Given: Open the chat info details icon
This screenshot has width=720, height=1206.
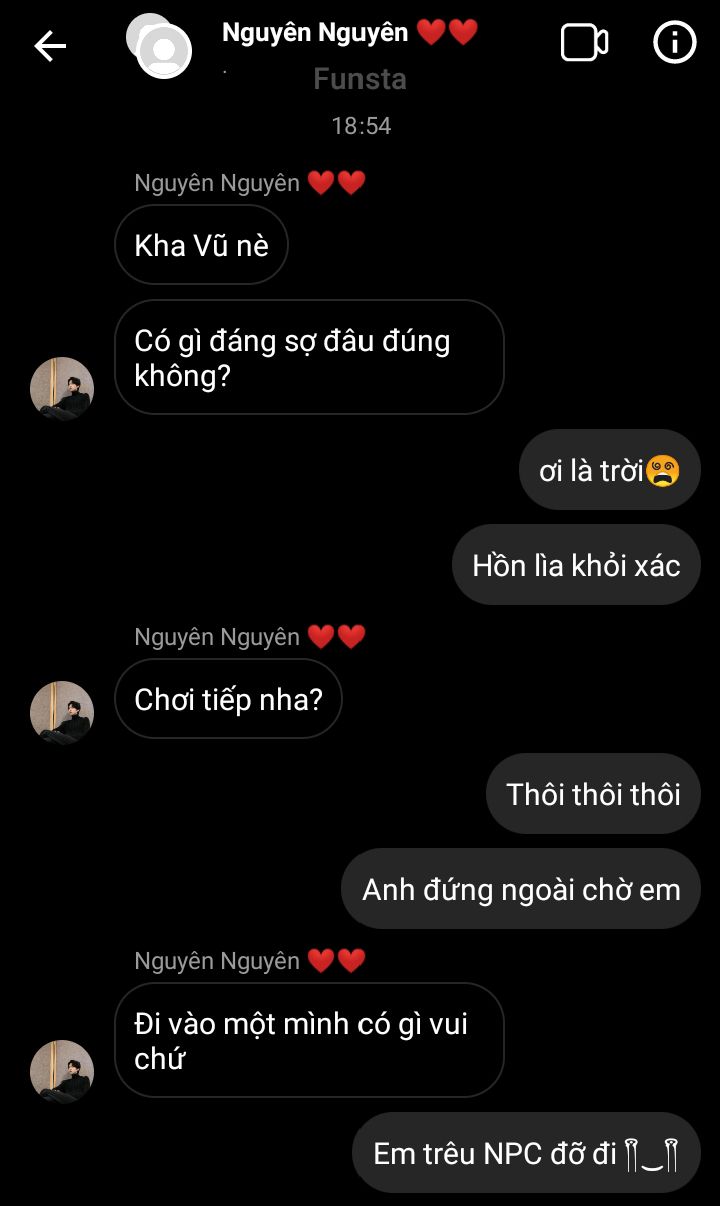Looking at the screenshot, I should [674, 43].
